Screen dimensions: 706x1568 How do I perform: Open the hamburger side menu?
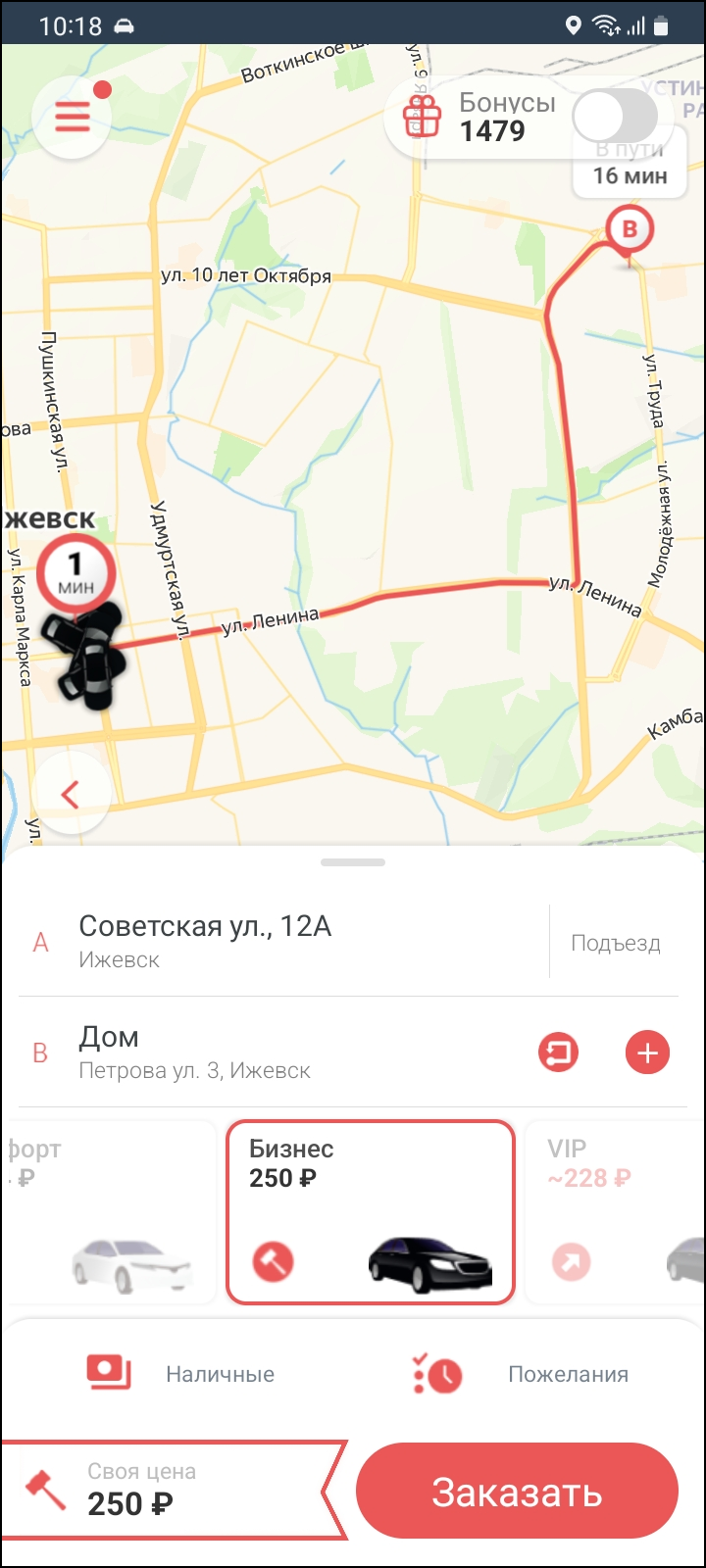[72, 118]
